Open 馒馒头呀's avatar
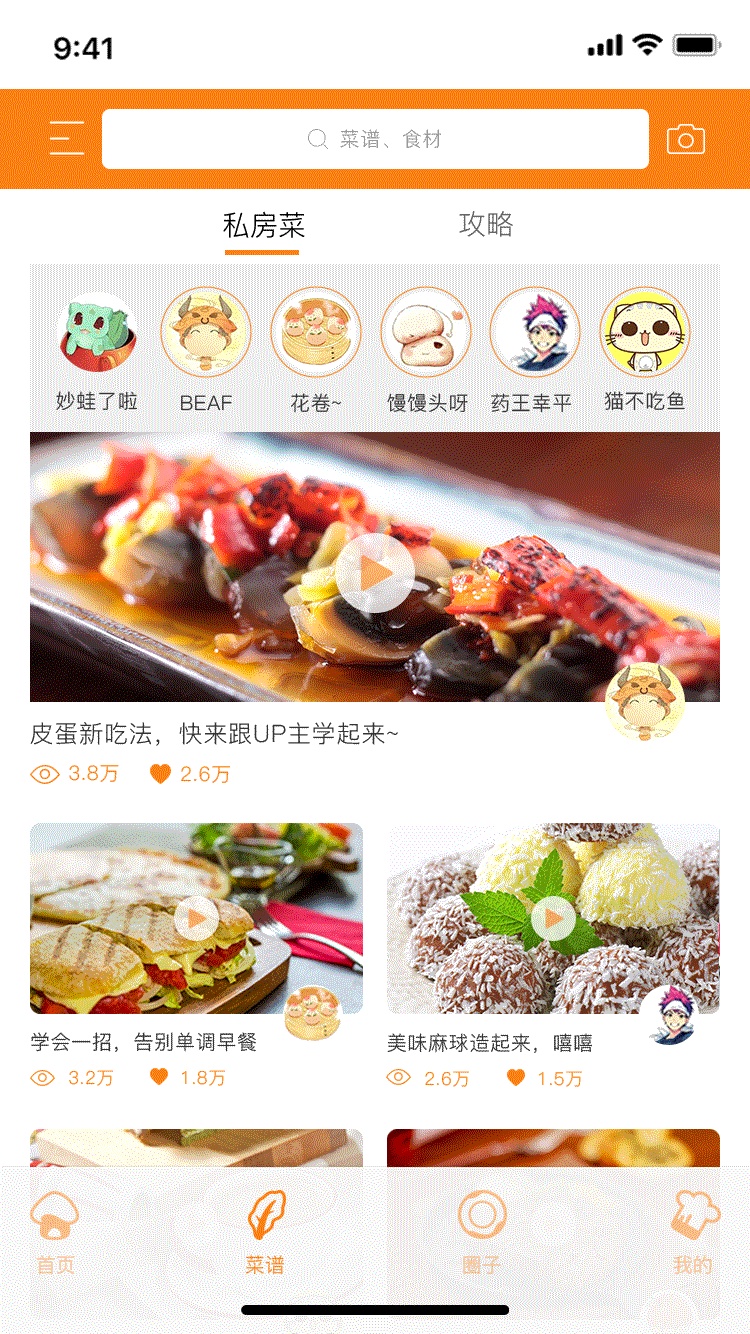750x1334 pixels. (426, 333)
